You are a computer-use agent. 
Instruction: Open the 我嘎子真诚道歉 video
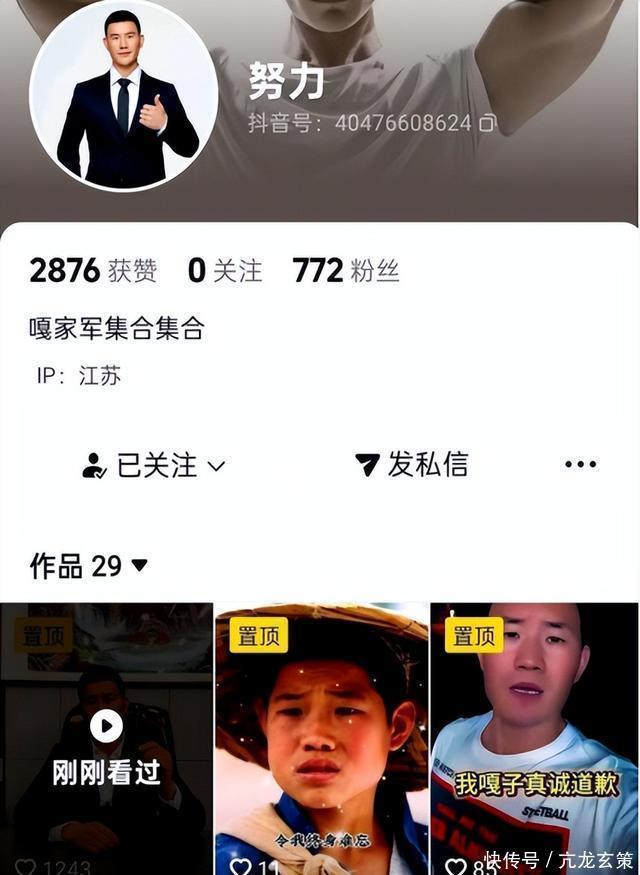[x=534, y=740]
